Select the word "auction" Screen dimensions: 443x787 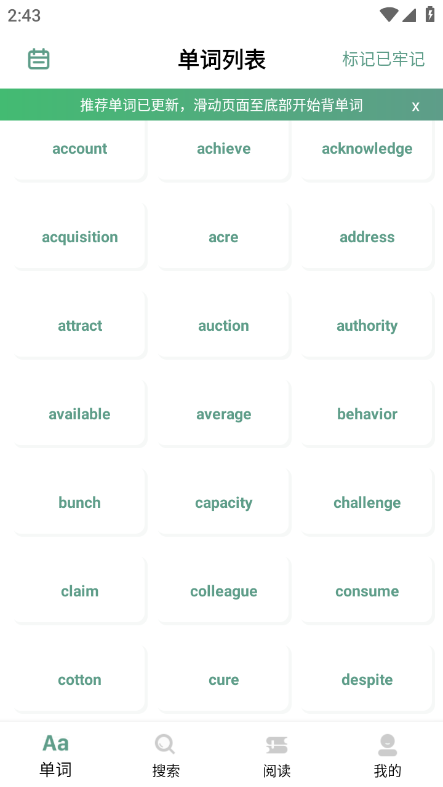[224, 325]
